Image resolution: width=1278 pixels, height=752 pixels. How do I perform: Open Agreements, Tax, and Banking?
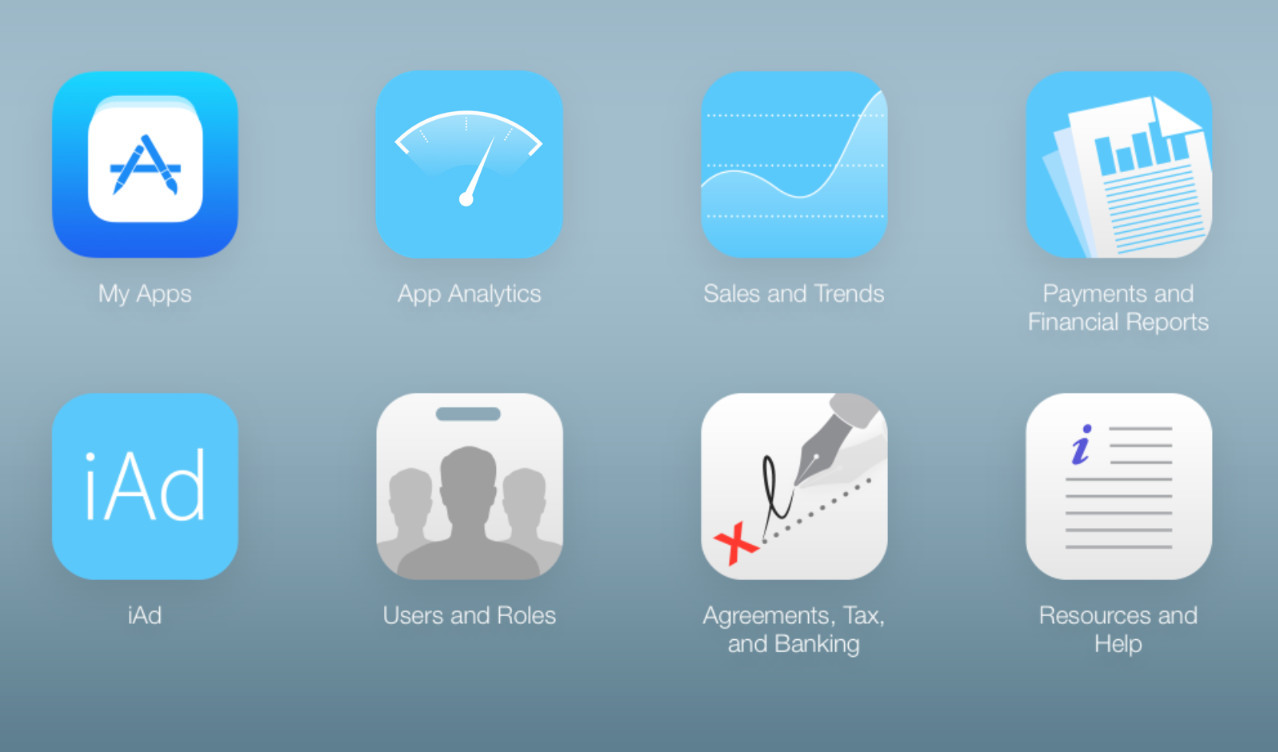[794, 486]
